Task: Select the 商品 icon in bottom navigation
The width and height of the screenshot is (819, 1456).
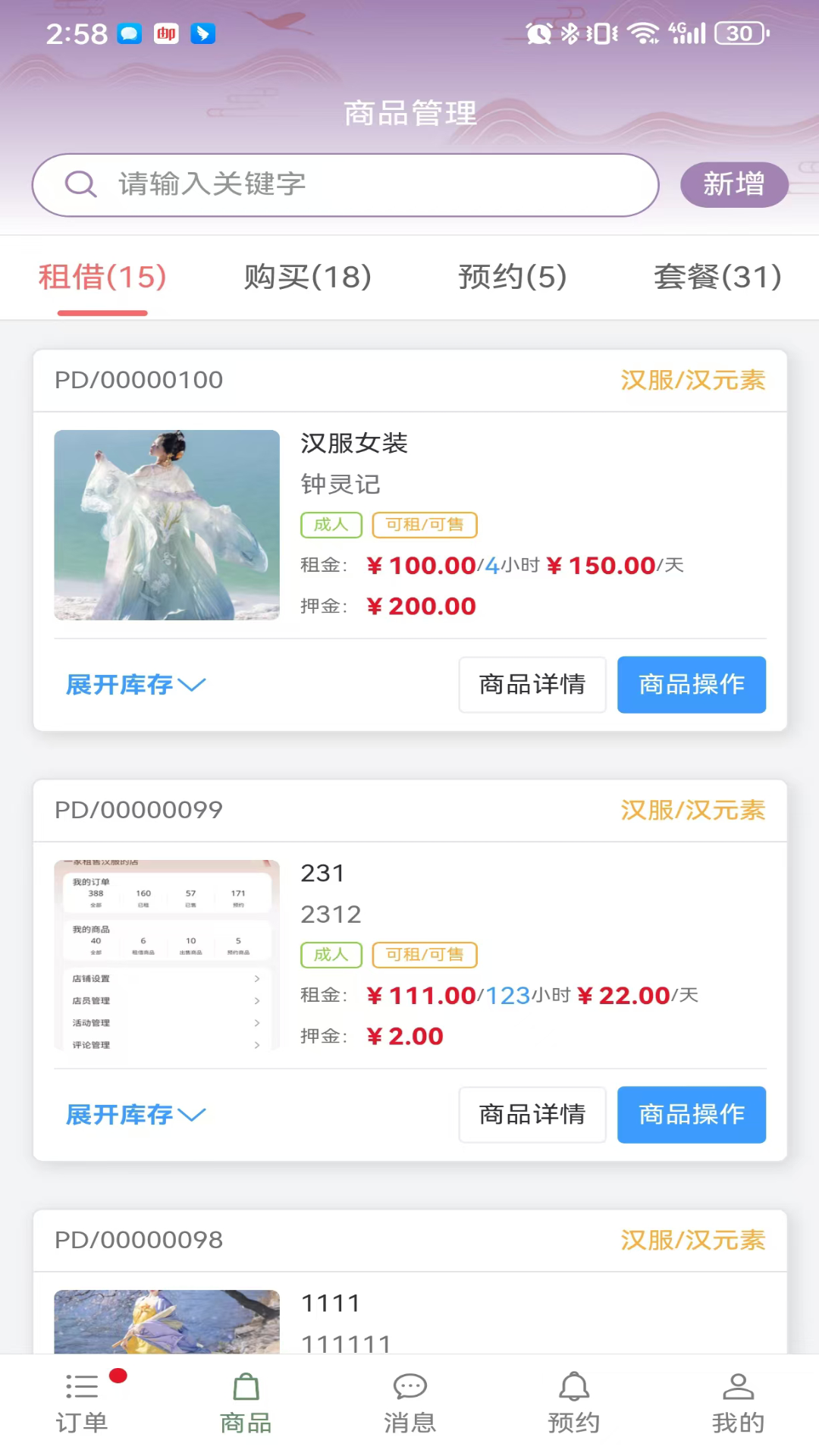Action: tap(245, 1403)
